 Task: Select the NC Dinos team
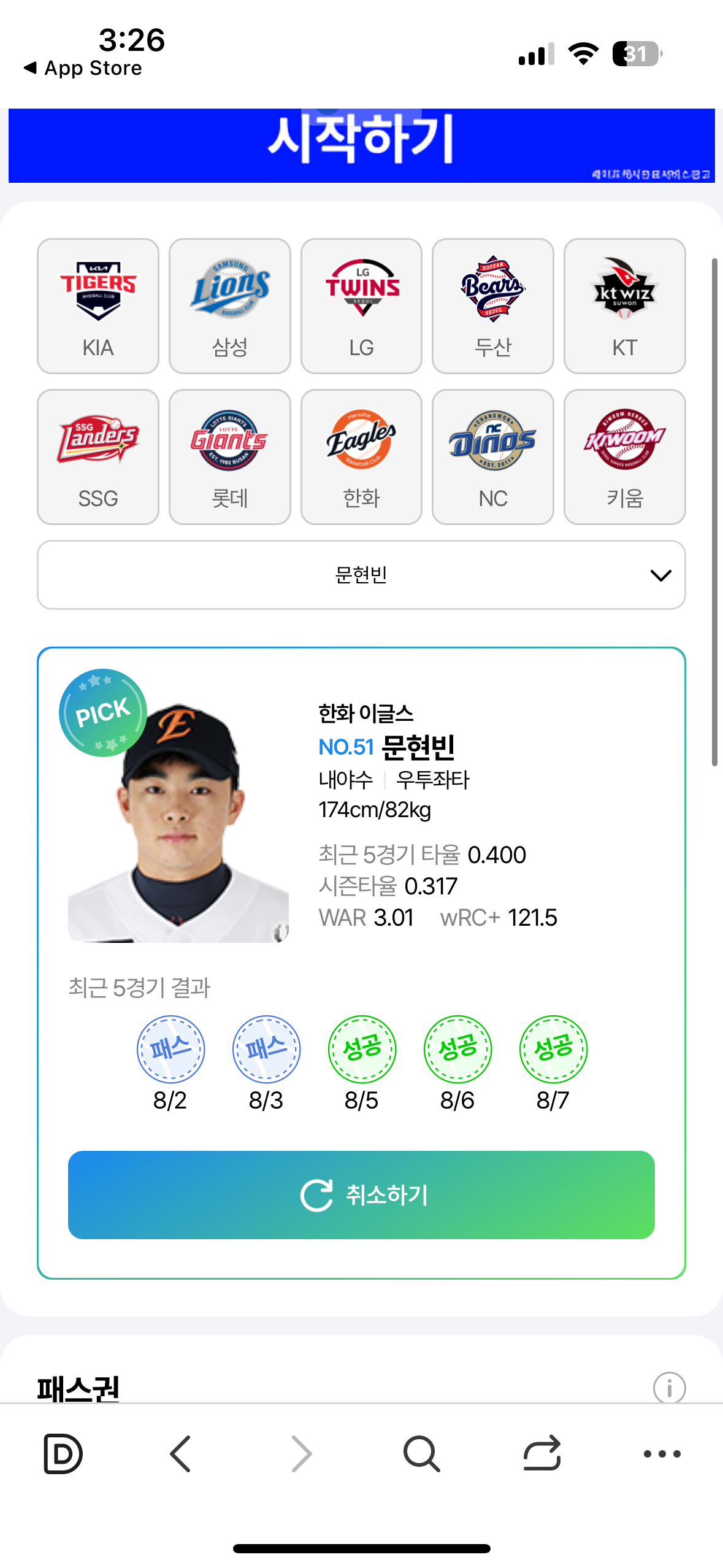pyautogui.click(x=492, y=456)
